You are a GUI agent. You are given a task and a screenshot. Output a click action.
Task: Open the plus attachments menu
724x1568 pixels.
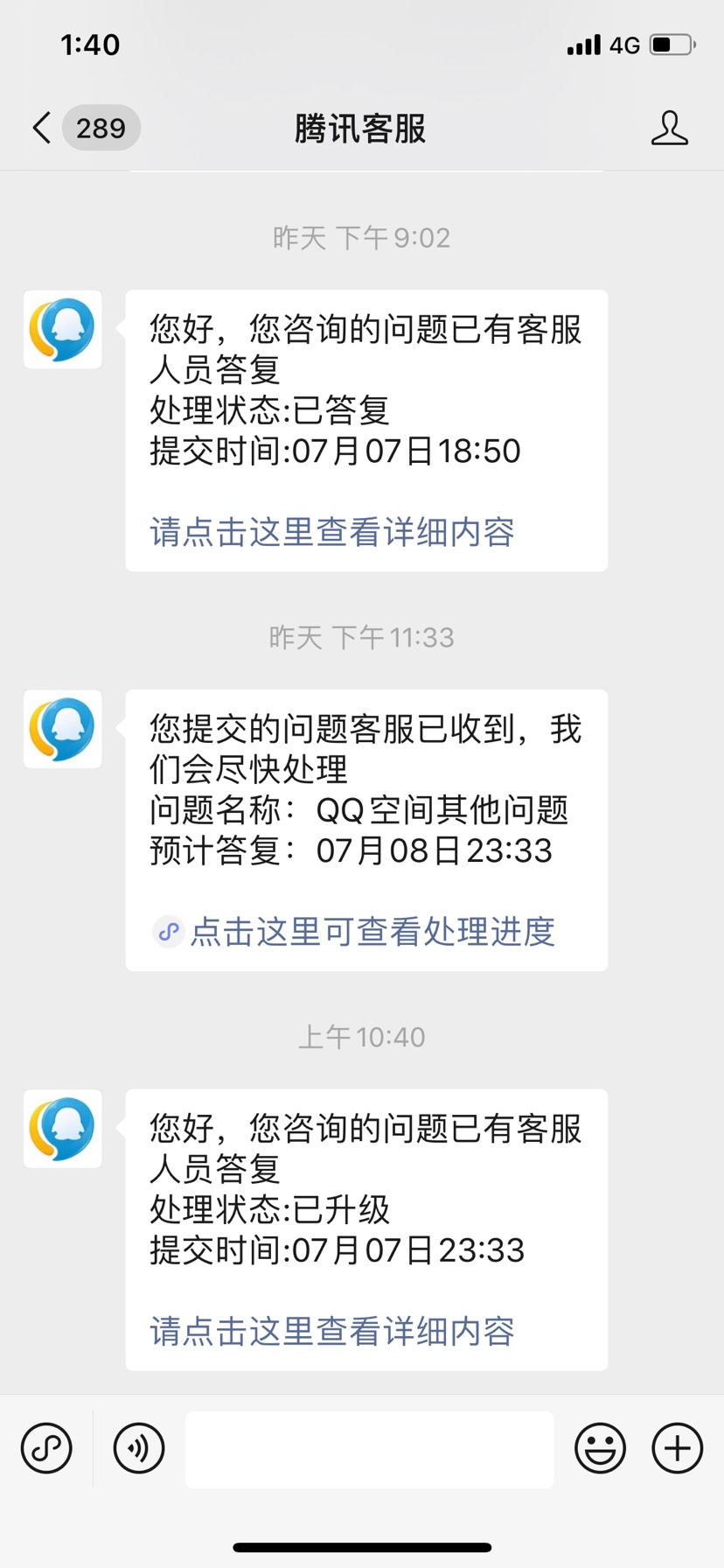(678, 1449)
